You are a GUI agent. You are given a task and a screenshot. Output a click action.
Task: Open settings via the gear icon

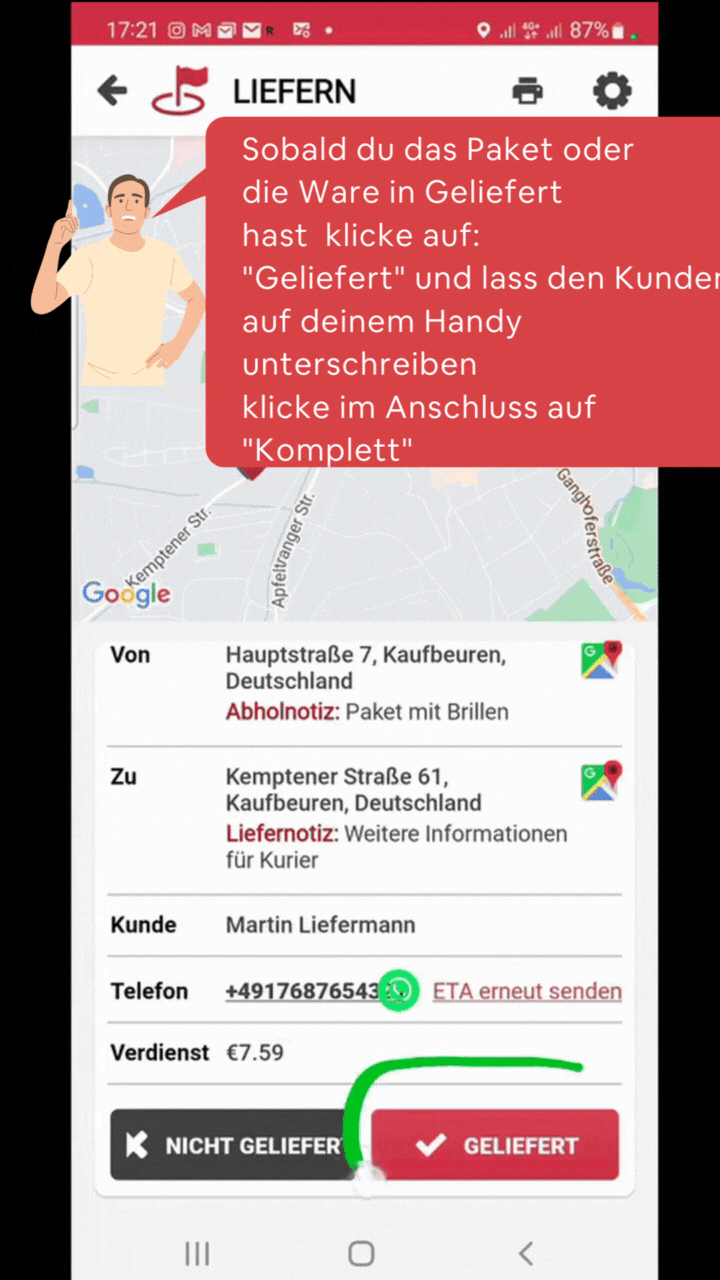coord(612,91)
